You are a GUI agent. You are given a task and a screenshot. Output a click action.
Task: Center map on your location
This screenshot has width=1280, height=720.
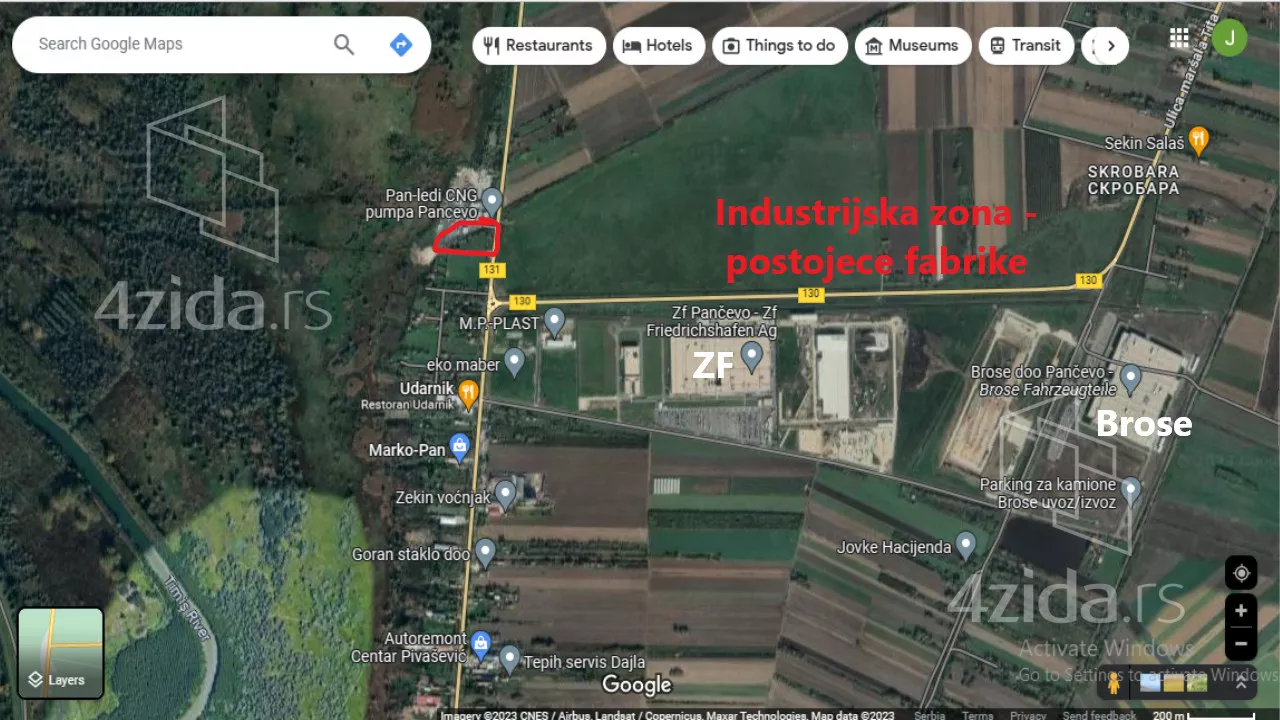tap(1241, 573)
